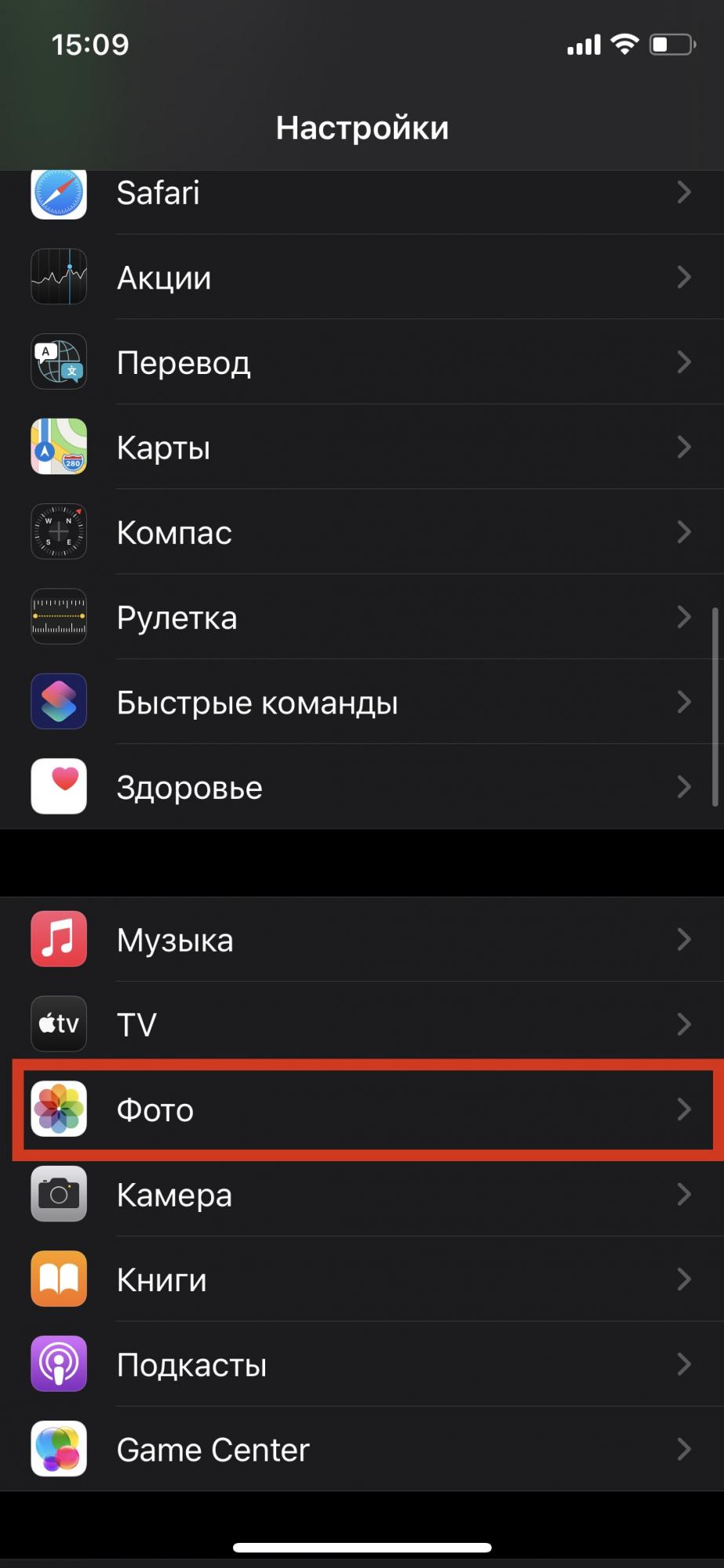
Task: Tap the Game Center icon
Action: click(58, 1450)
